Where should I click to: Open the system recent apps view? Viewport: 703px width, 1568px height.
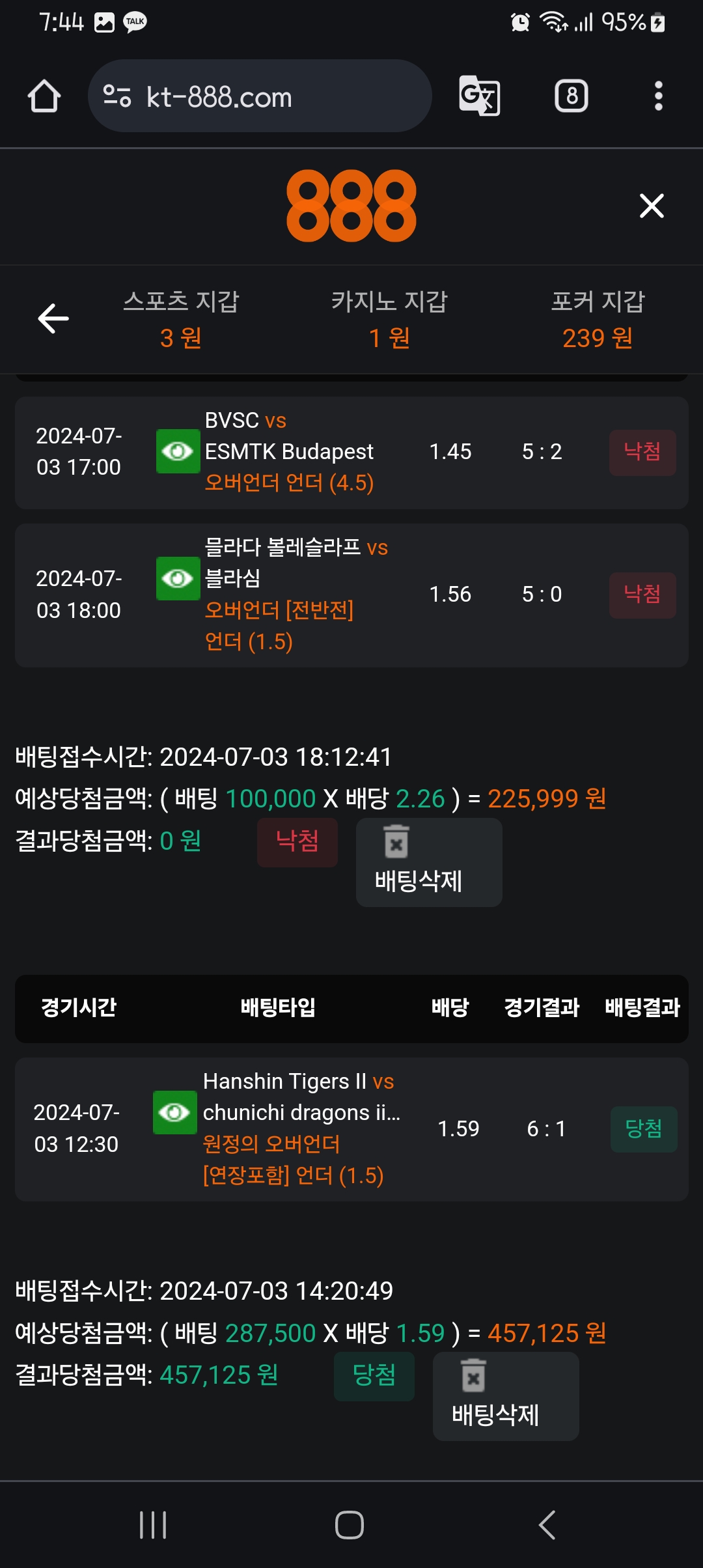click(x=153, y=1524)
